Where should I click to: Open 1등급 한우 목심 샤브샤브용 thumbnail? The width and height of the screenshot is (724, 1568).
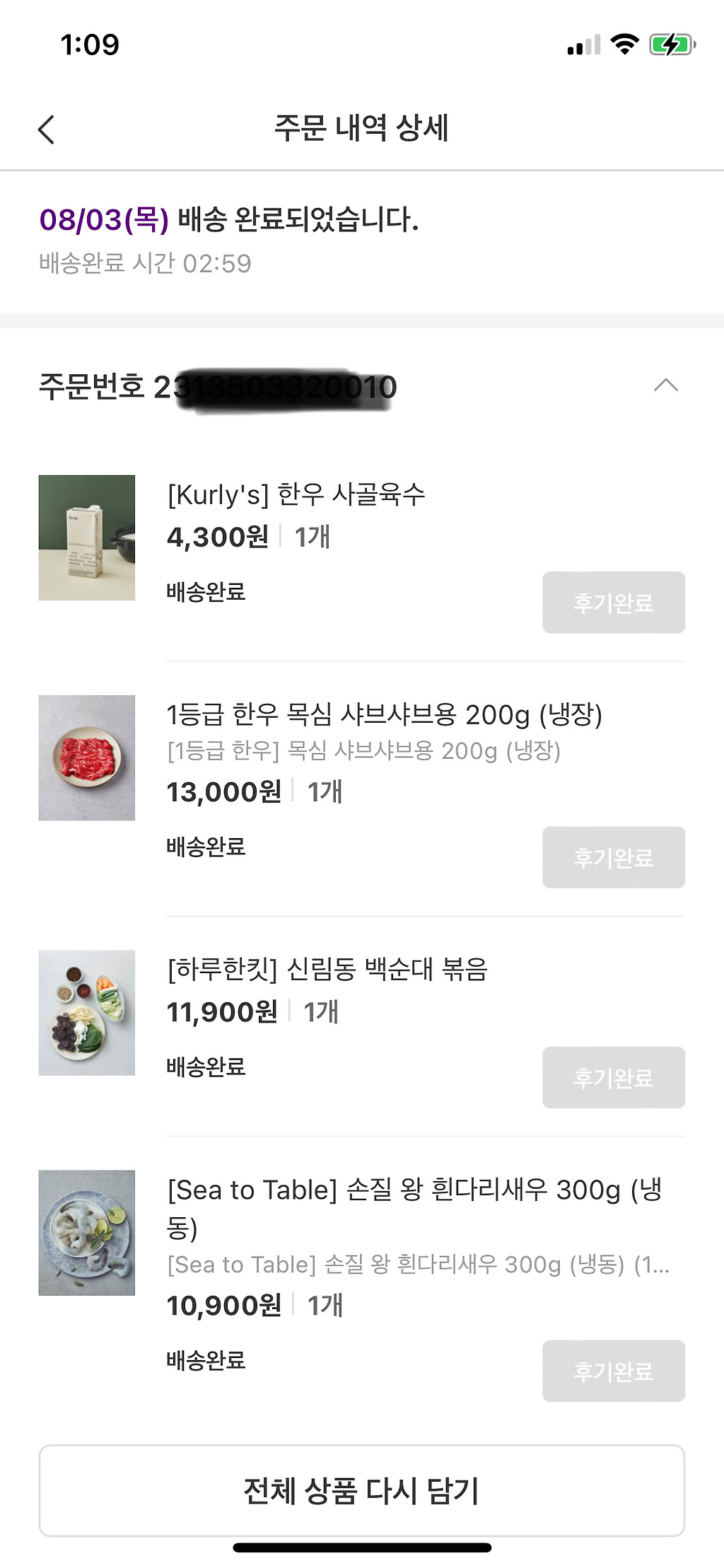coord(87,757)
